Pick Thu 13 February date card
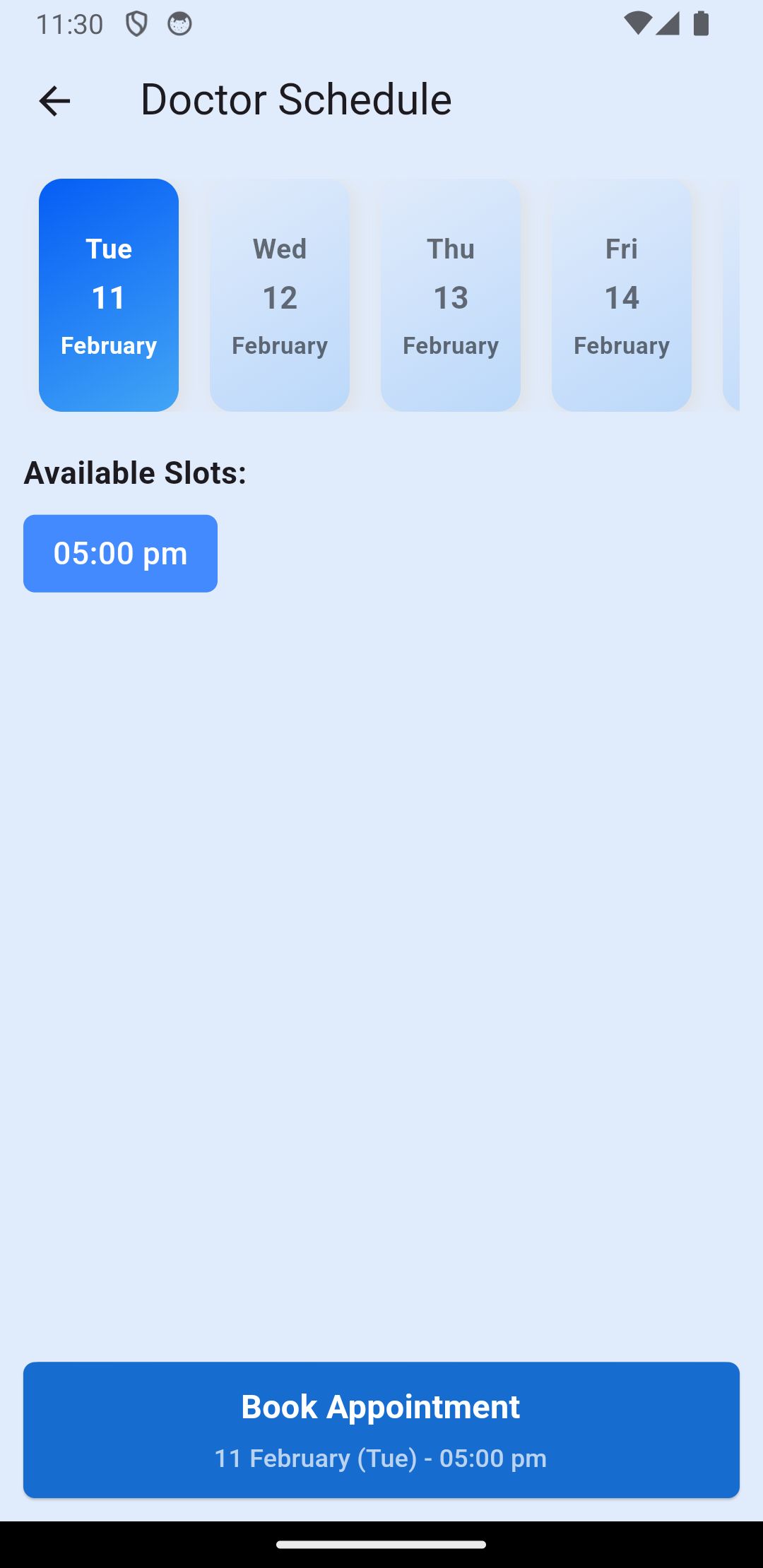 coord(451,295)
